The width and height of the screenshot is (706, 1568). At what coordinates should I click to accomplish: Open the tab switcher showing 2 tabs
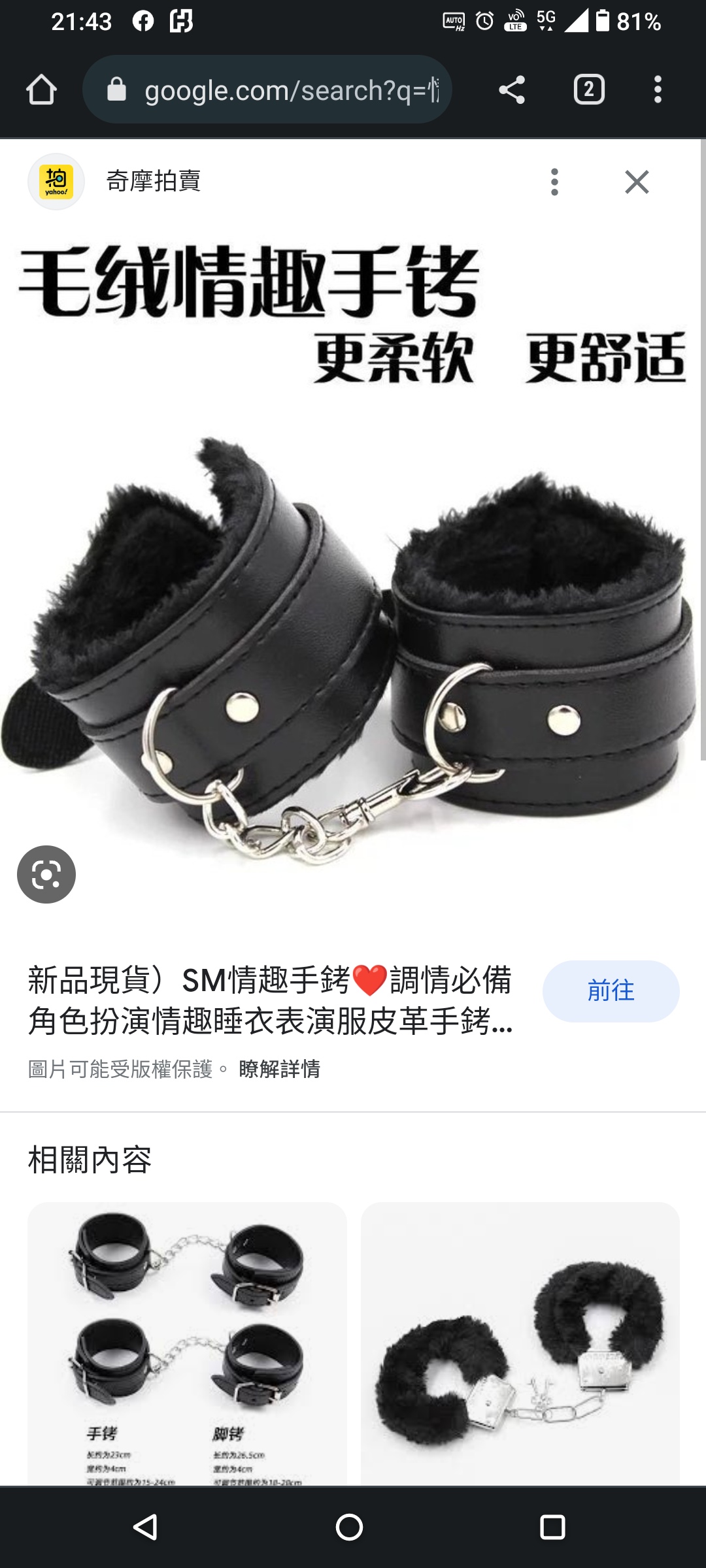pos(589,90)
